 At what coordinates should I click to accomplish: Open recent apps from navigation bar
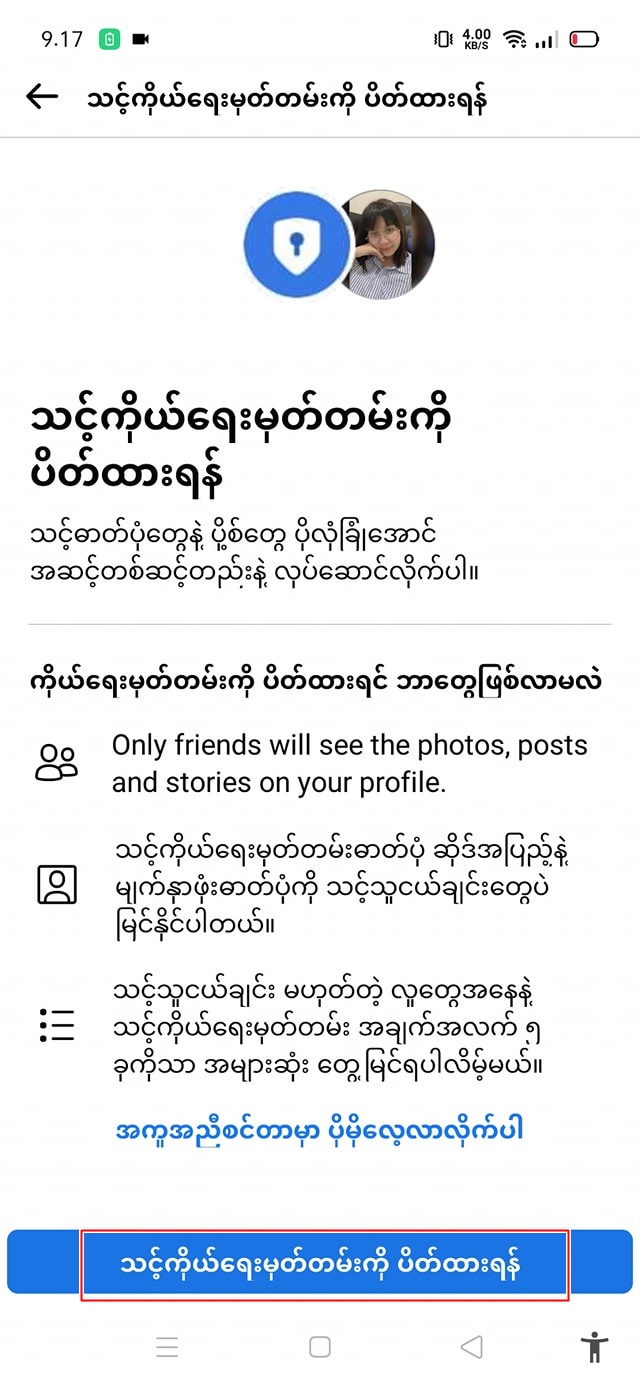pos(167,1347)
